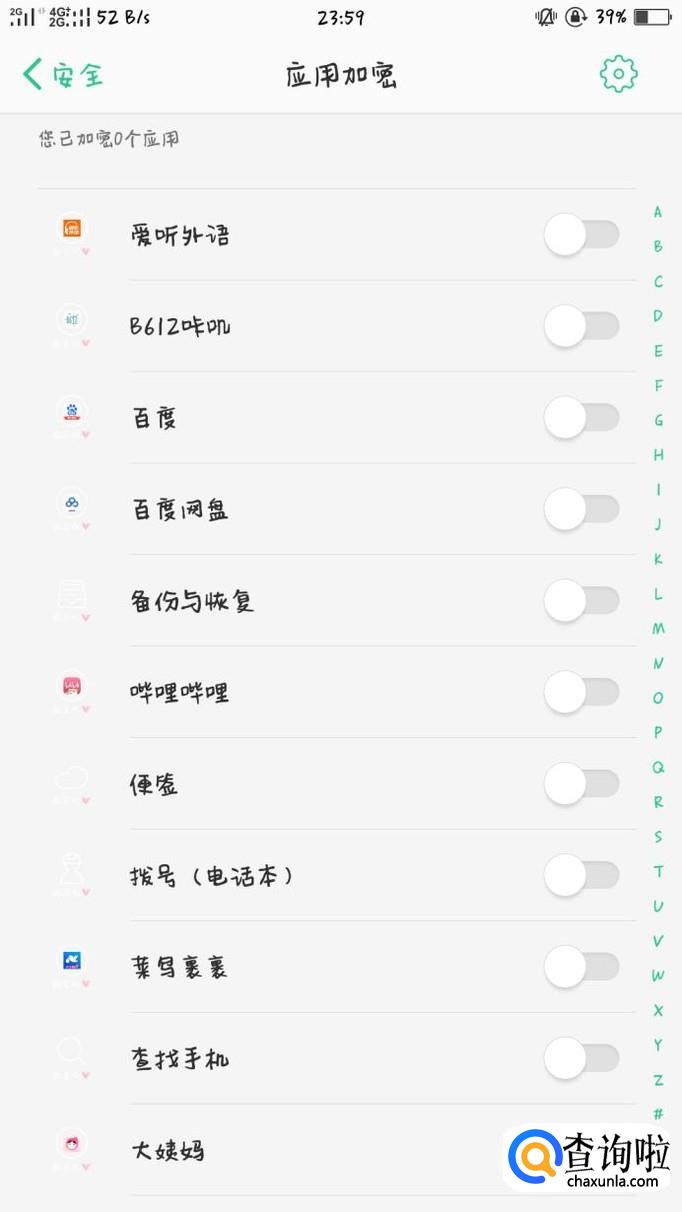
Task: Toggle the 哔哩哔哩 encryption switch
Action: click(581, 692)
